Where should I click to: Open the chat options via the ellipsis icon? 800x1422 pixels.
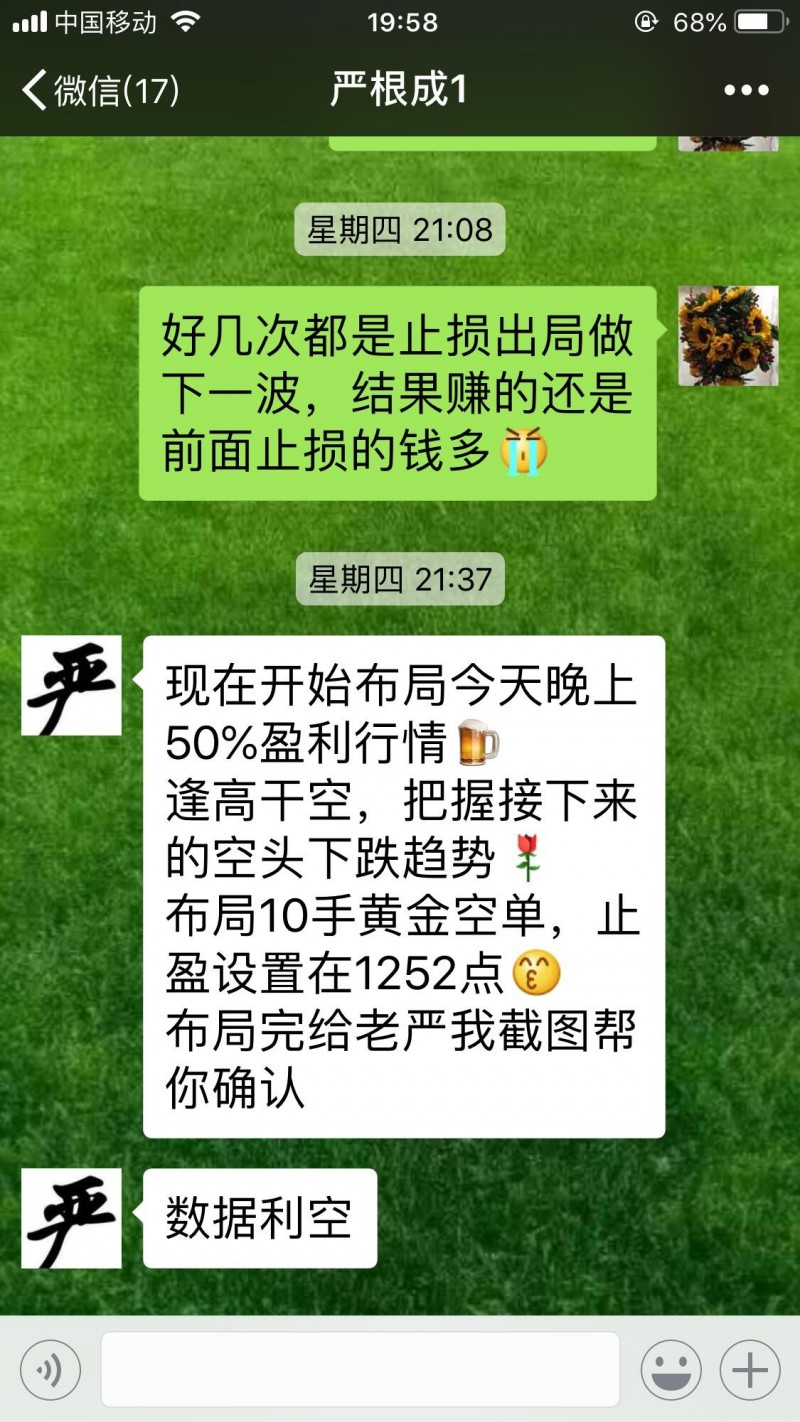[x=746, y=90]
